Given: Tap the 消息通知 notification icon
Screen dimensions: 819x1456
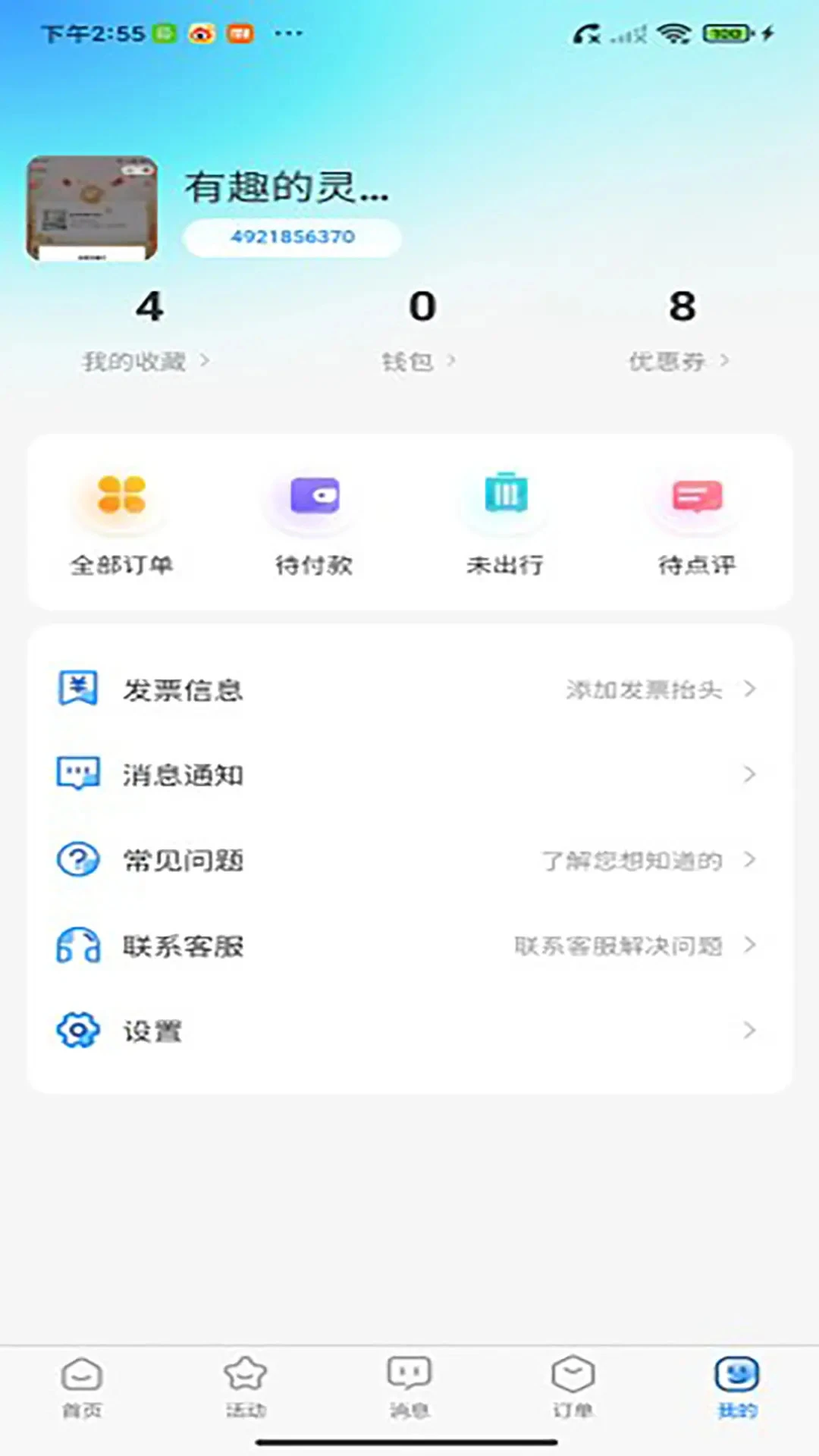Looking at the screenshot, I should [78, 773].
